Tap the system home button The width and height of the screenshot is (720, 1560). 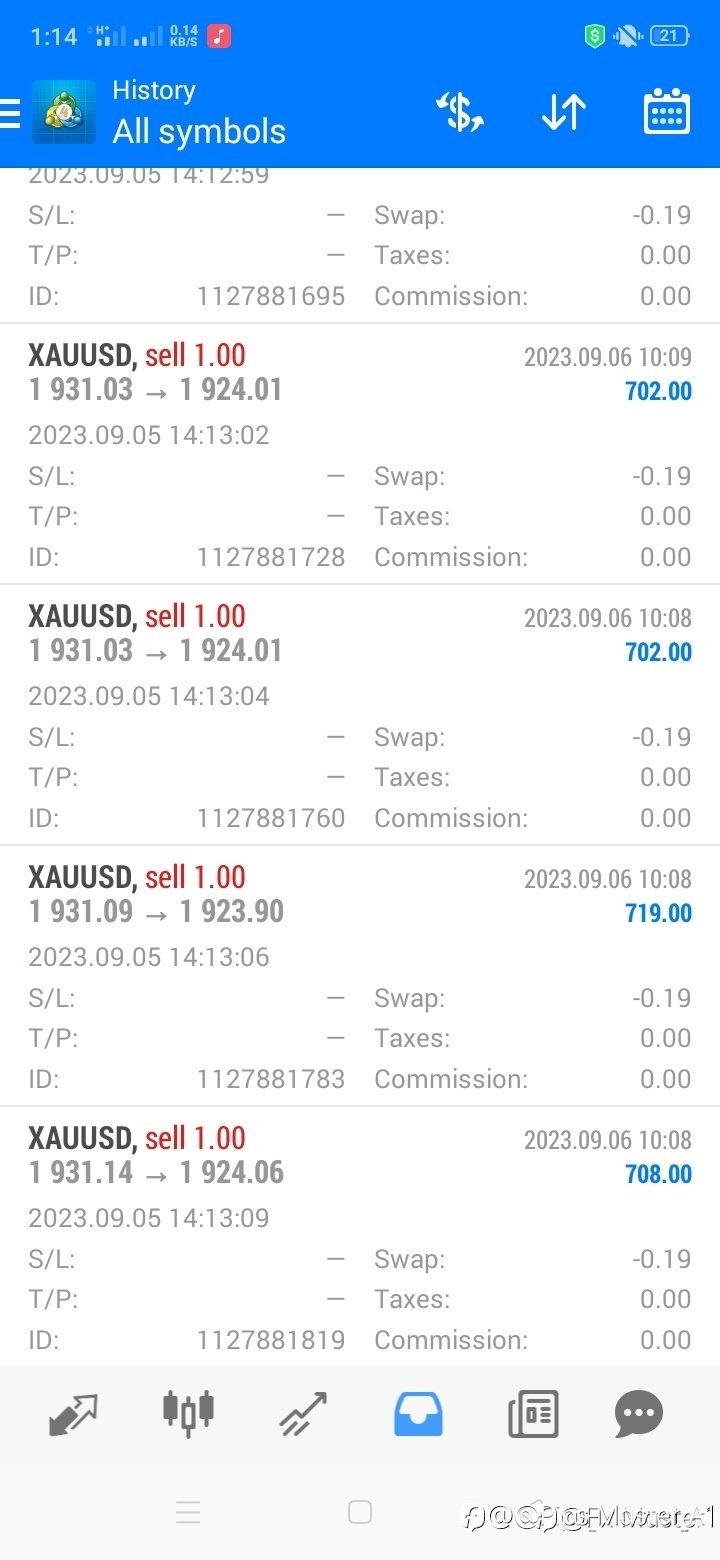pos(360,1512)
